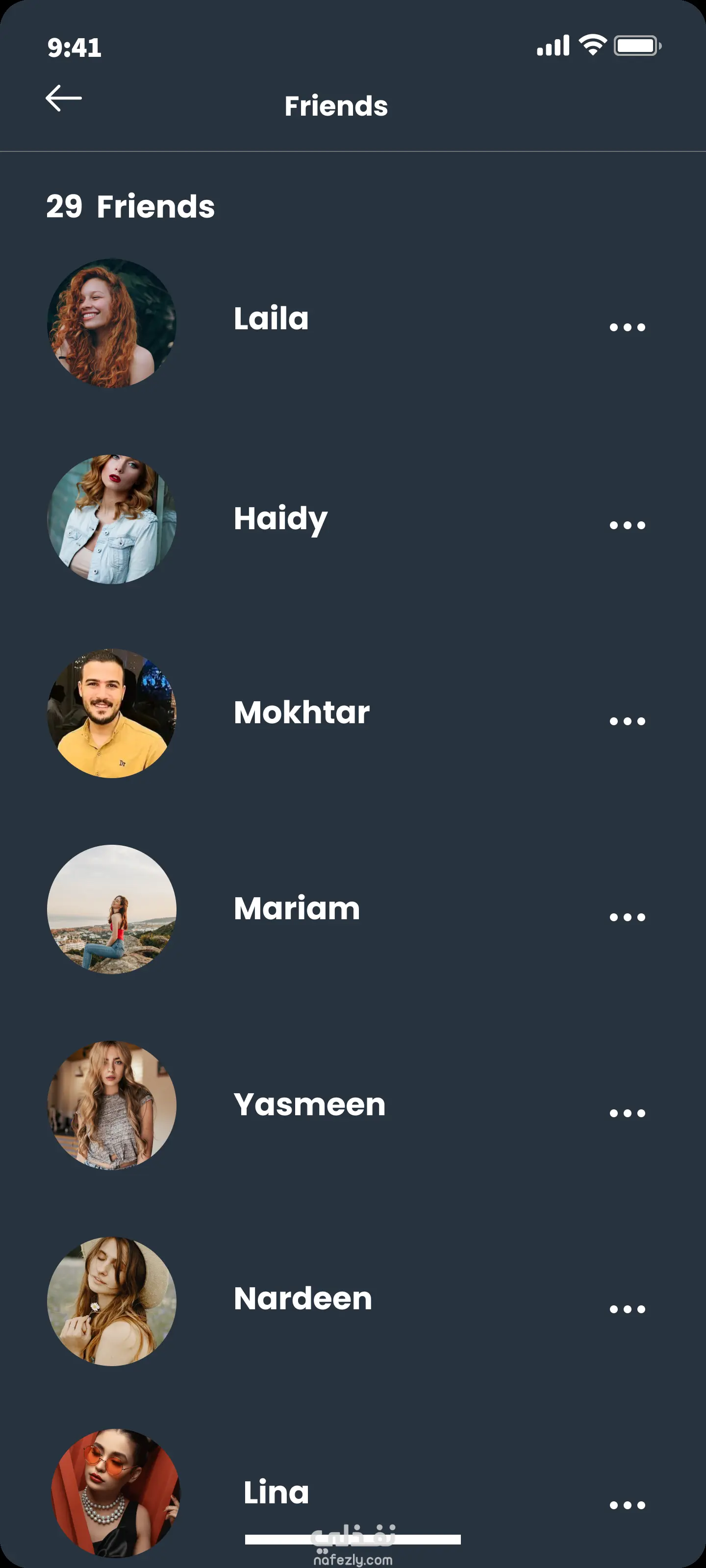The height and width of the screenshot is (1568, 706).
Task: Open Laila's profile from the list
Action: pos(271,318)
